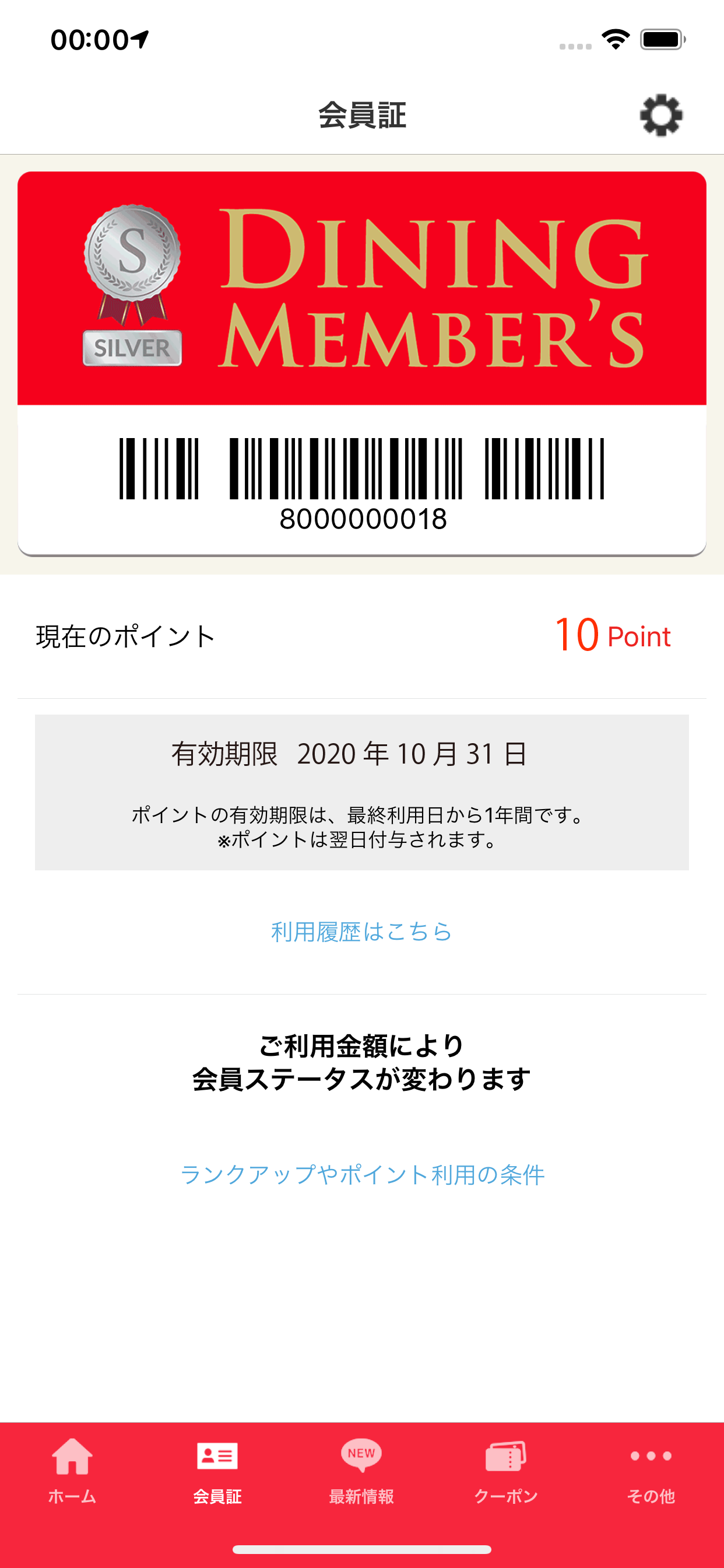Open ランクアップやポイント利用の条件 link
This screenshot has height=1568, width=724.
(362, 1174)
